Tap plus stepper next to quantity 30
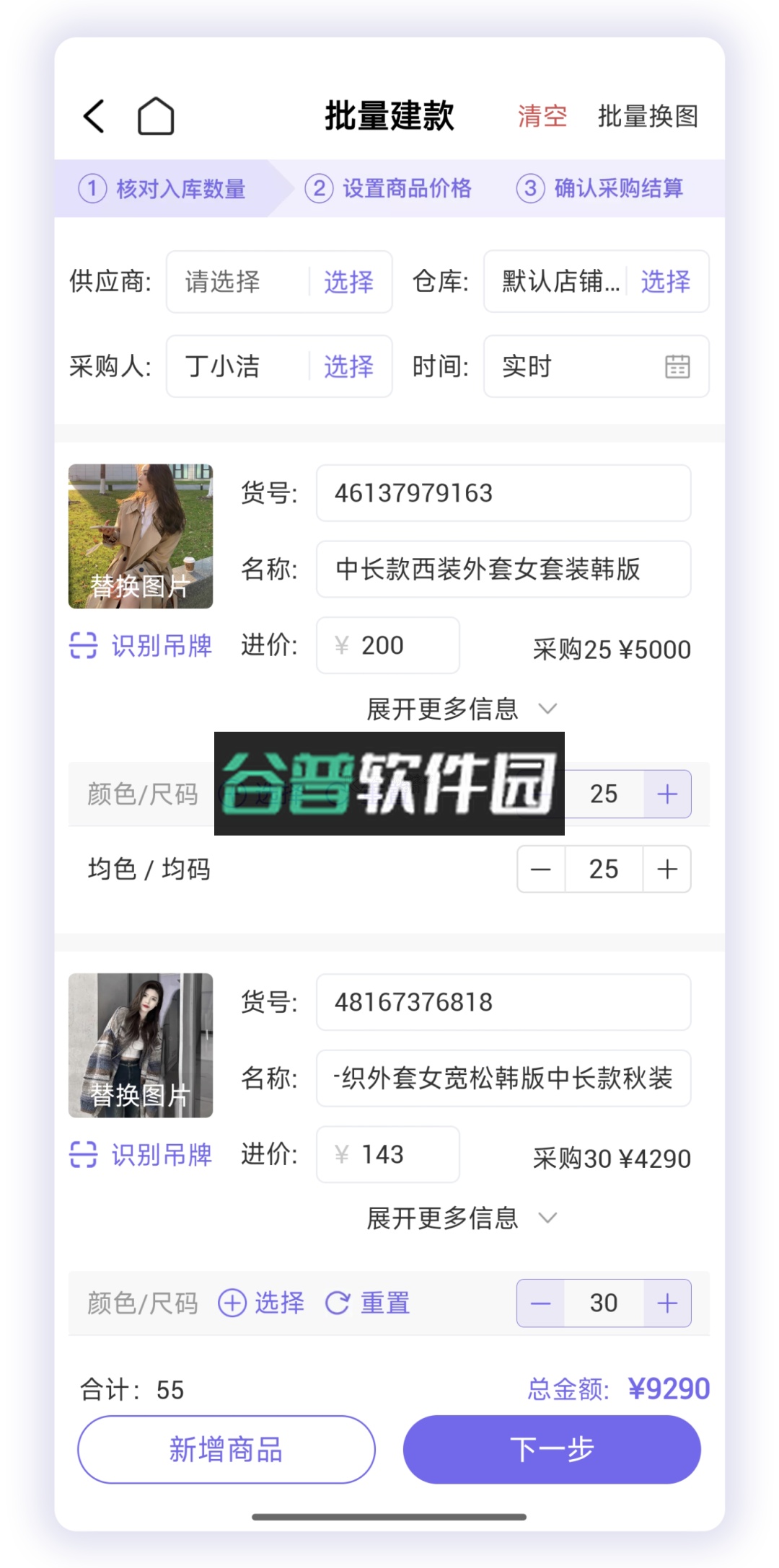Viewport: 779px width, 1568px height. [x=666, y=1303]
